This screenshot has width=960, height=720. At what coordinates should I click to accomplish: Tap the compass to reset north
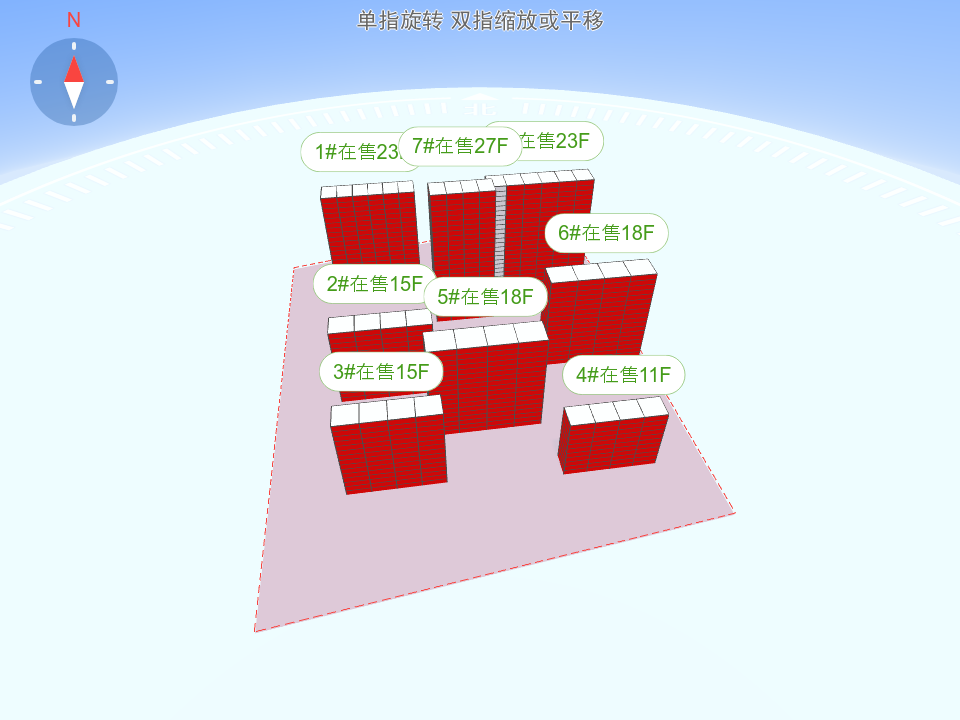[x=74, y=82]
